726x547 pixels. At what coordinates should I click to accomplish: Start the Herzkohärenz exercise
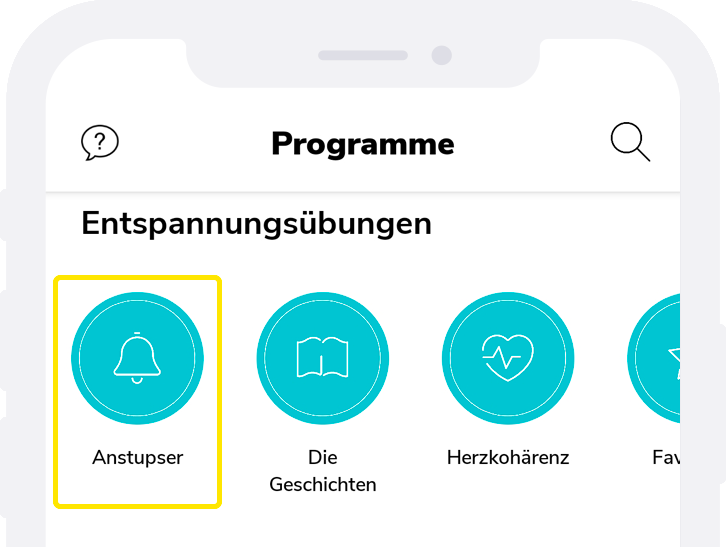tap(507, 358)
